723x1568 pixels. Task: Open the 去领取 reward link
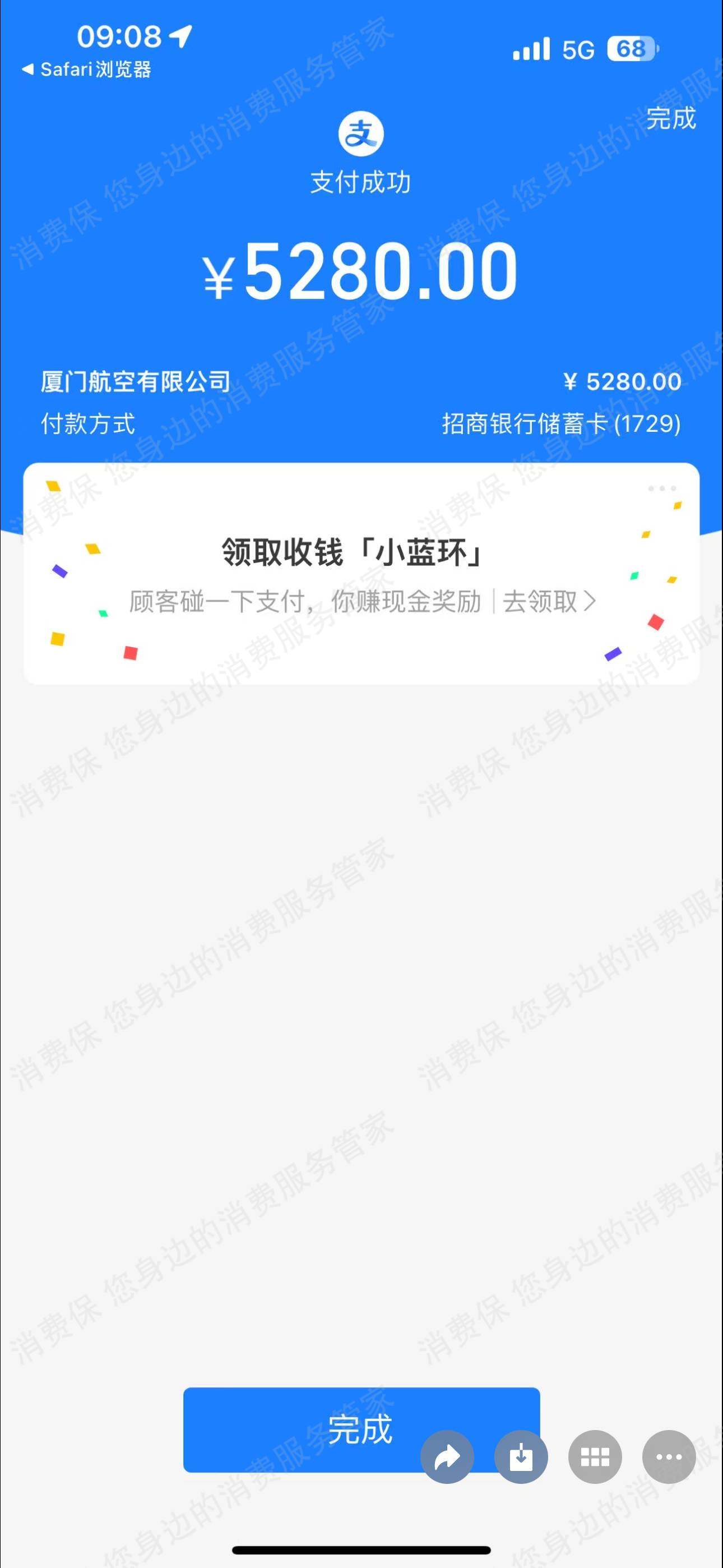pyautogui.click(x=548, y=601)
